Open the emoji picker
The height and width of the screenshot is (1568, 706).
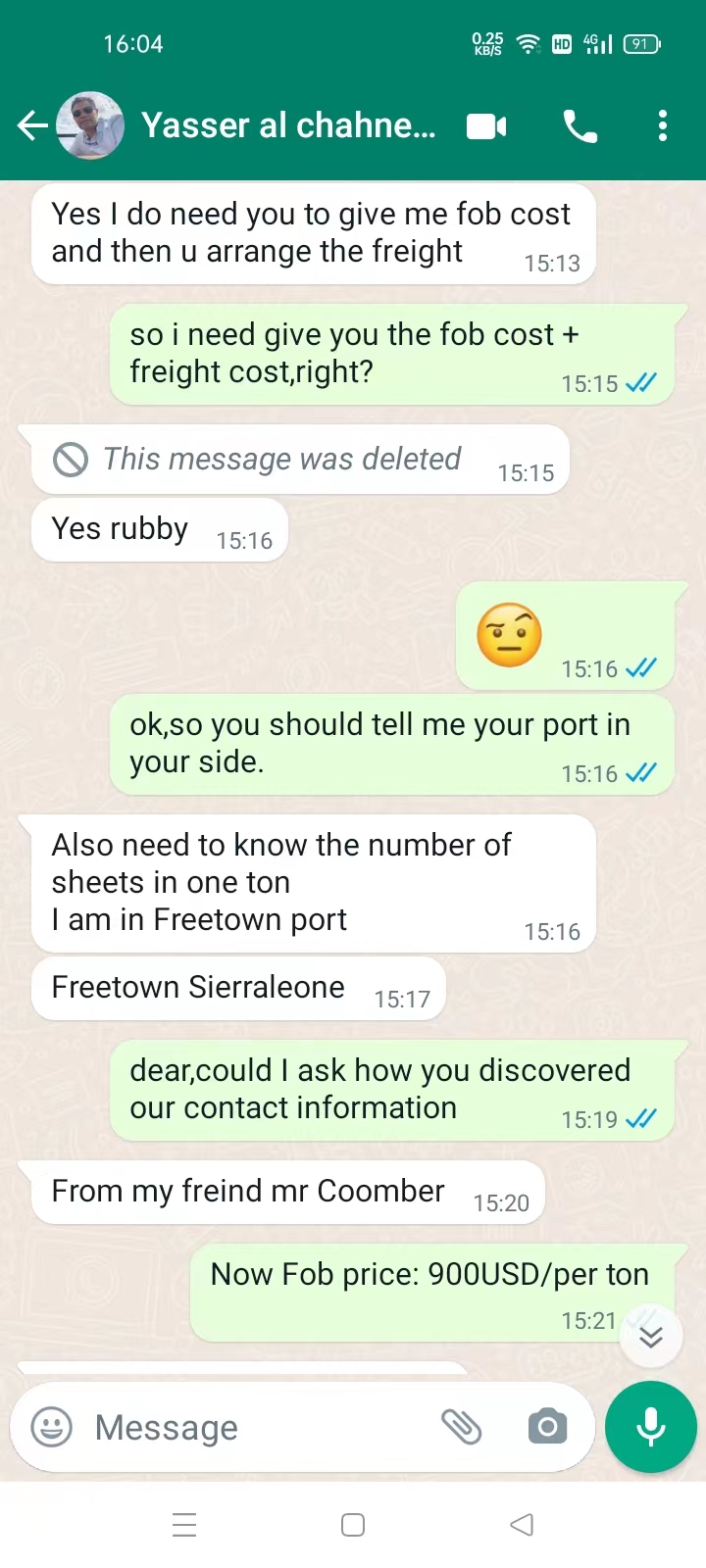click(52, 1427)
